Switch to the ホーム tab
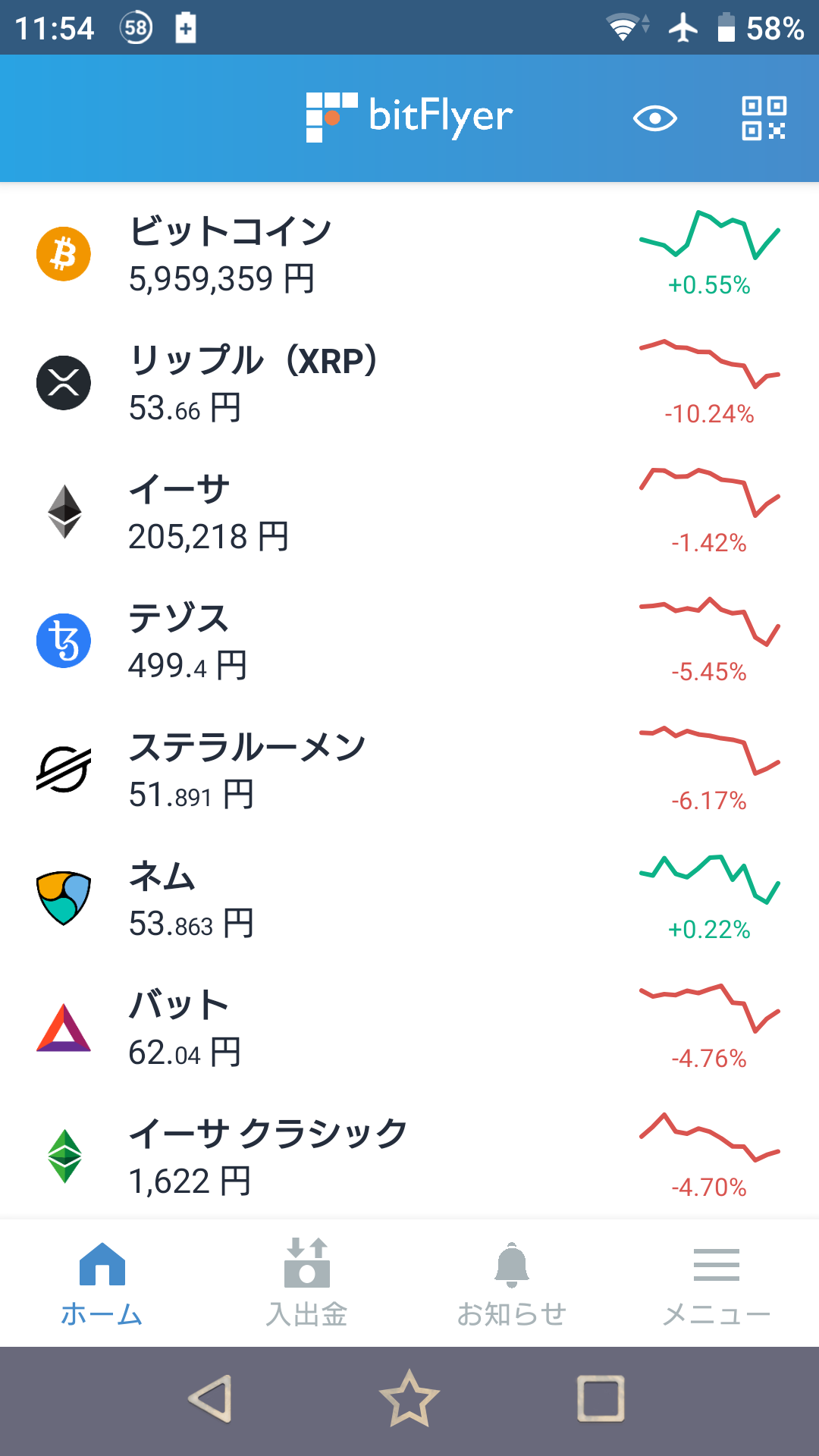 102,1283
